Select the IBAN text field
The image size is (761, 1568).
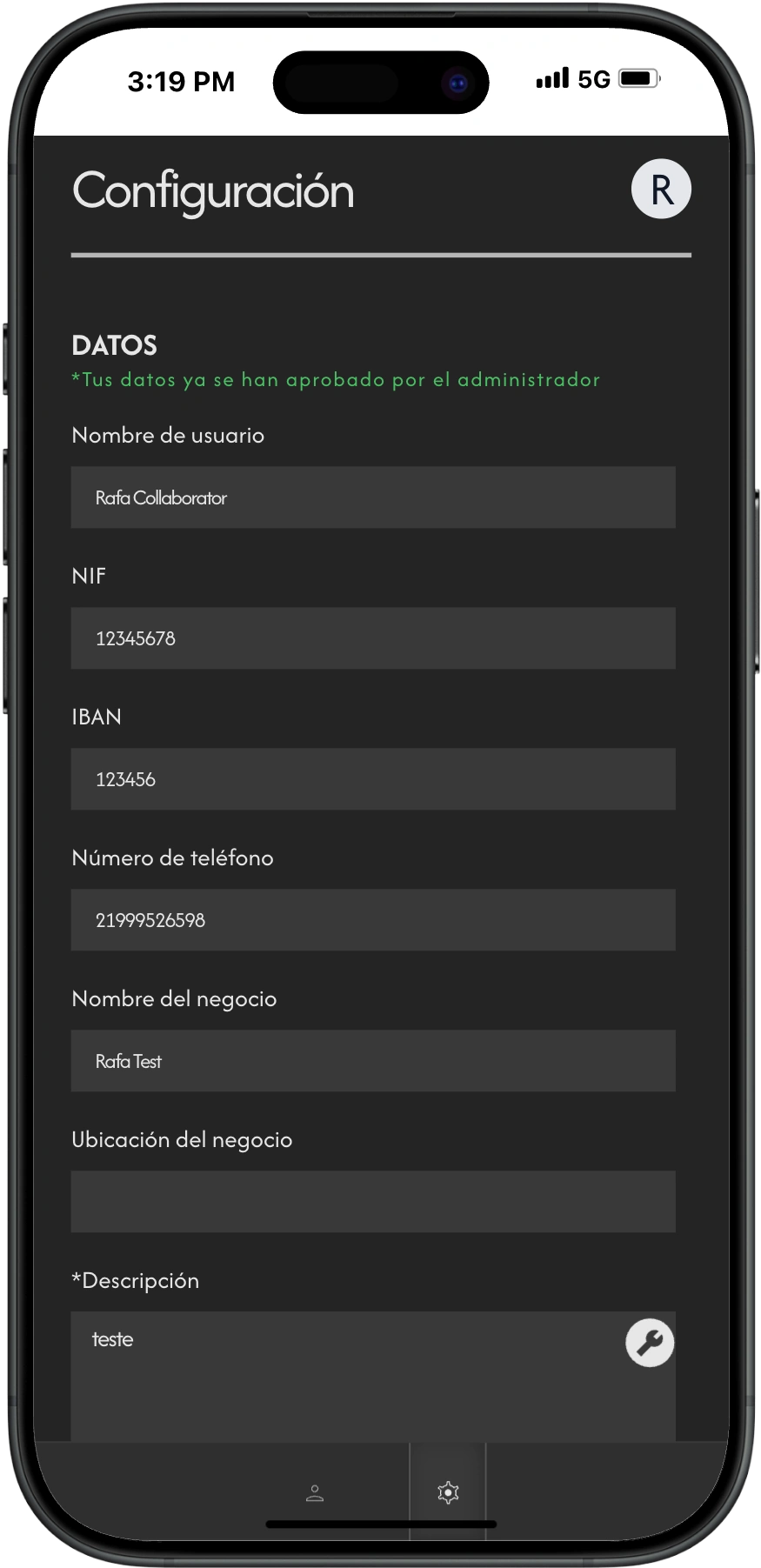click(373, 779)
